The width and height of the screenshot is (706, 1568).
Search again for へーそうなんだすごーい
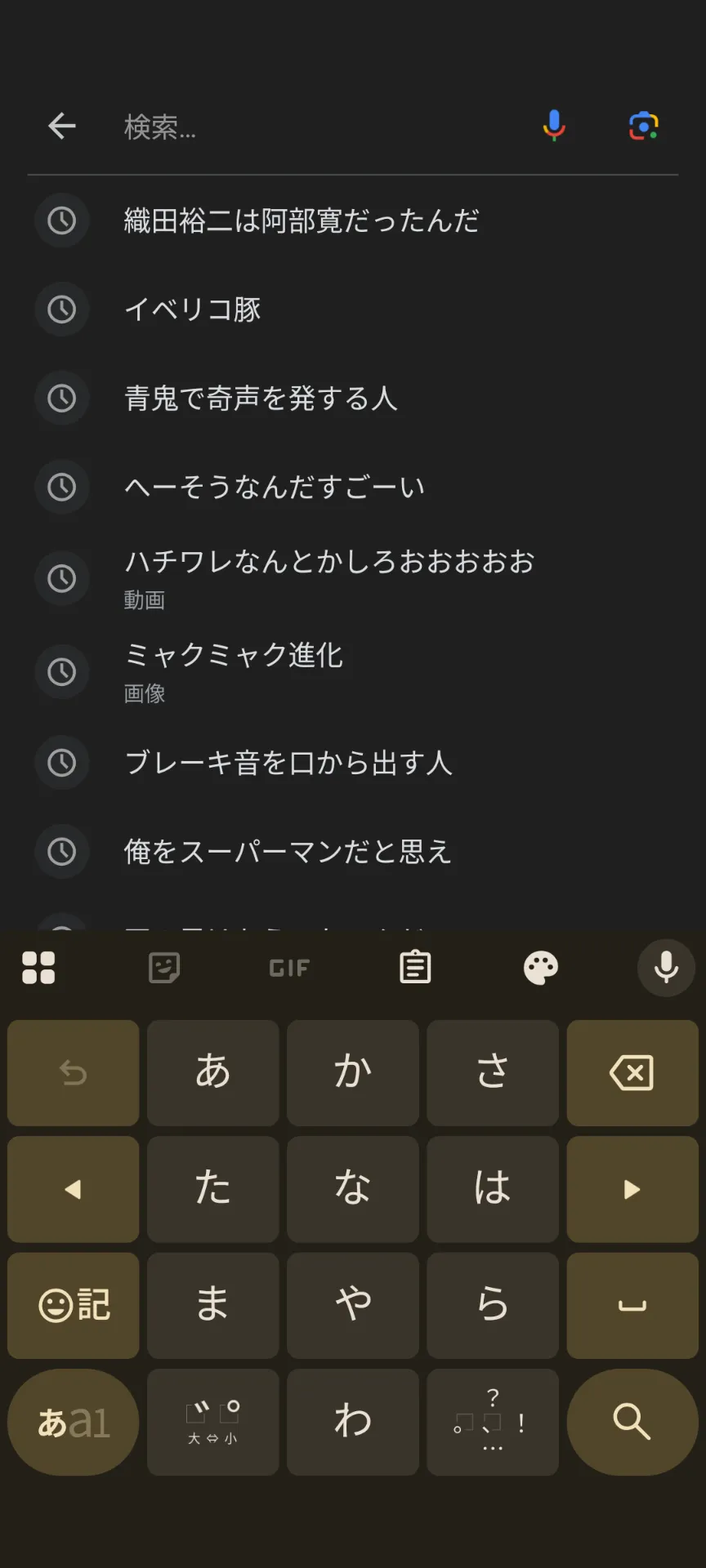(x=274, y=488)
